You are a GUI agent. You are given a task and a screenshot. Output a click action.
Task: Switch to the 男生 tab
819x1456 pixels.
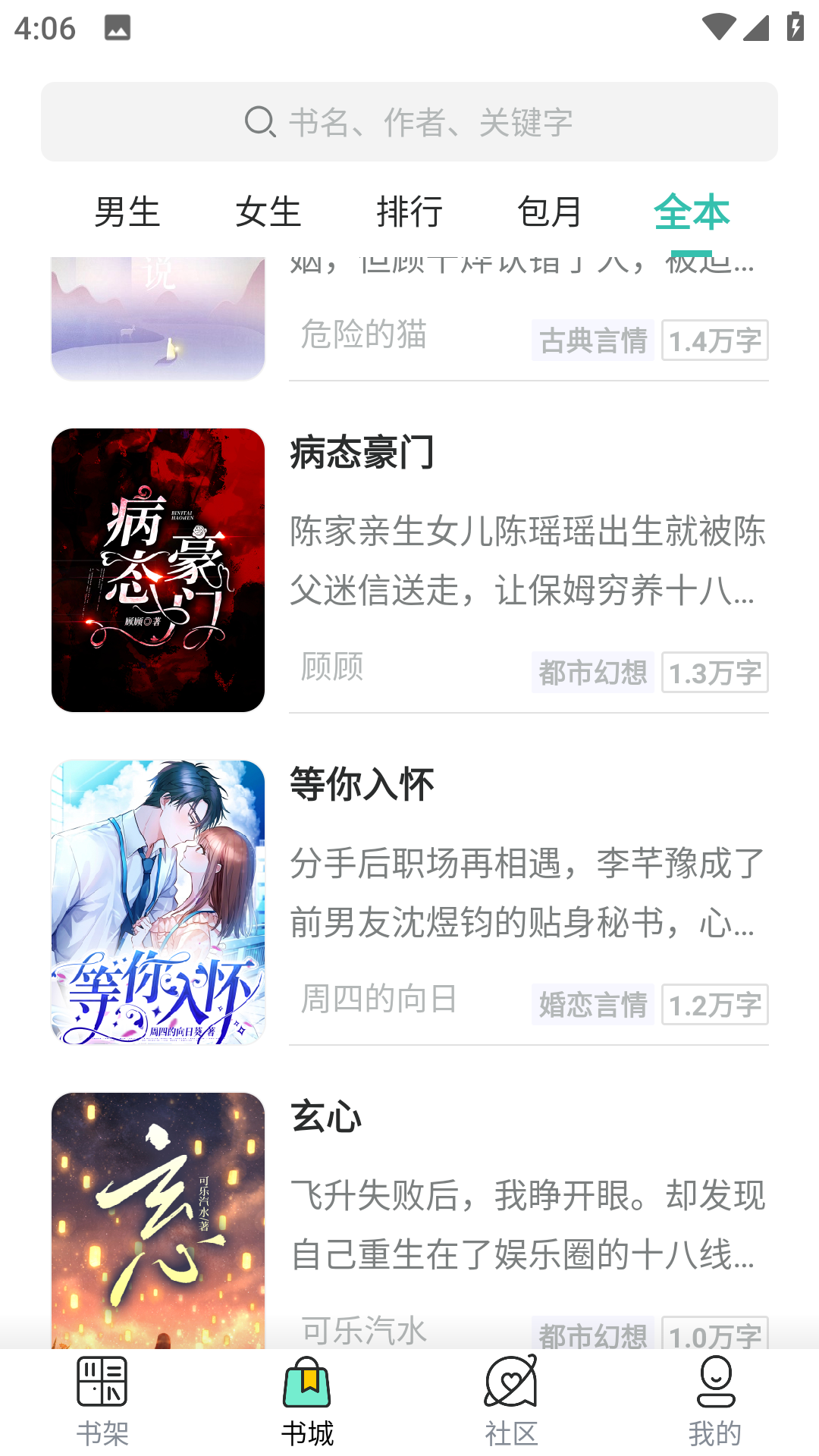(x=126, y=213)
